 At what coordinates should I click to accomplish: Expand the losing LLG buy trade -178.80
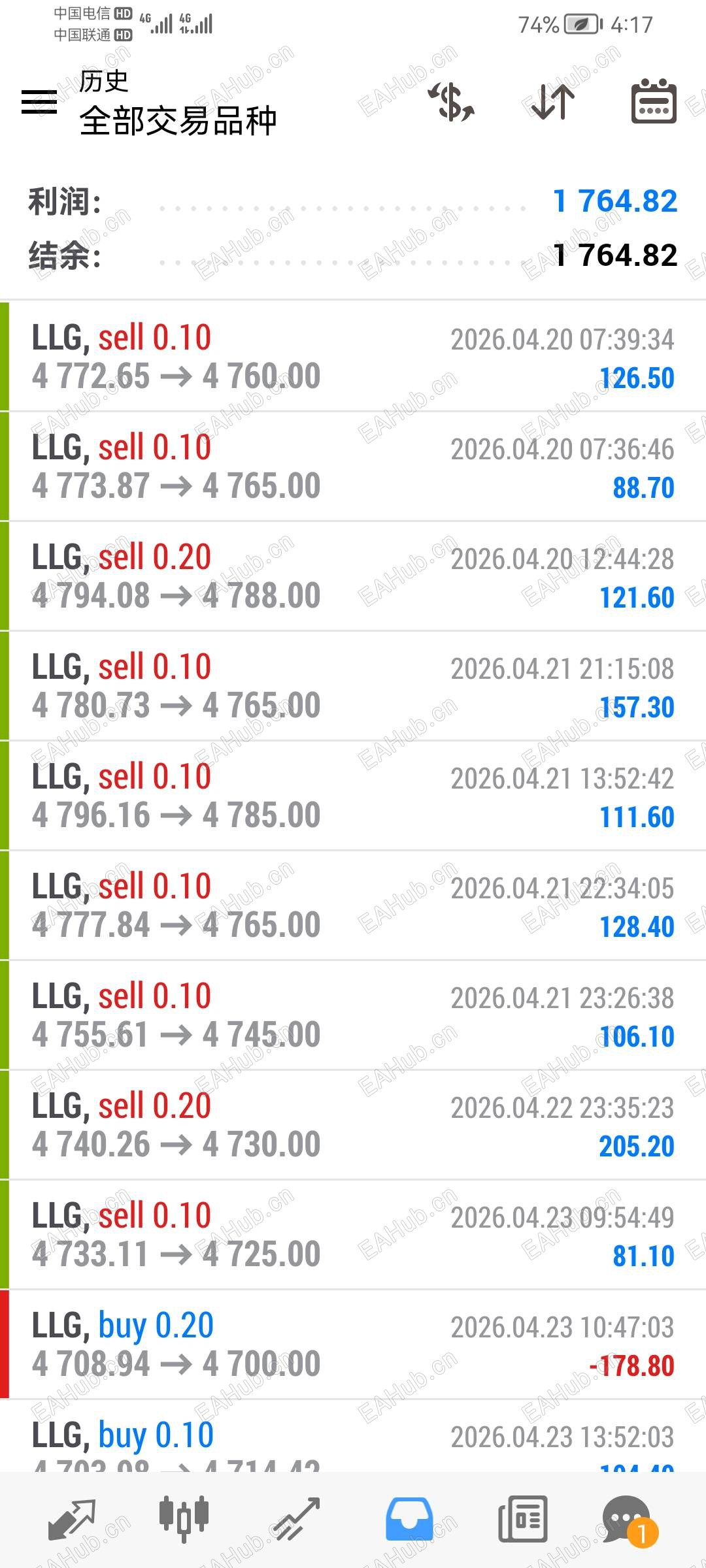(x=353, y=1345)
